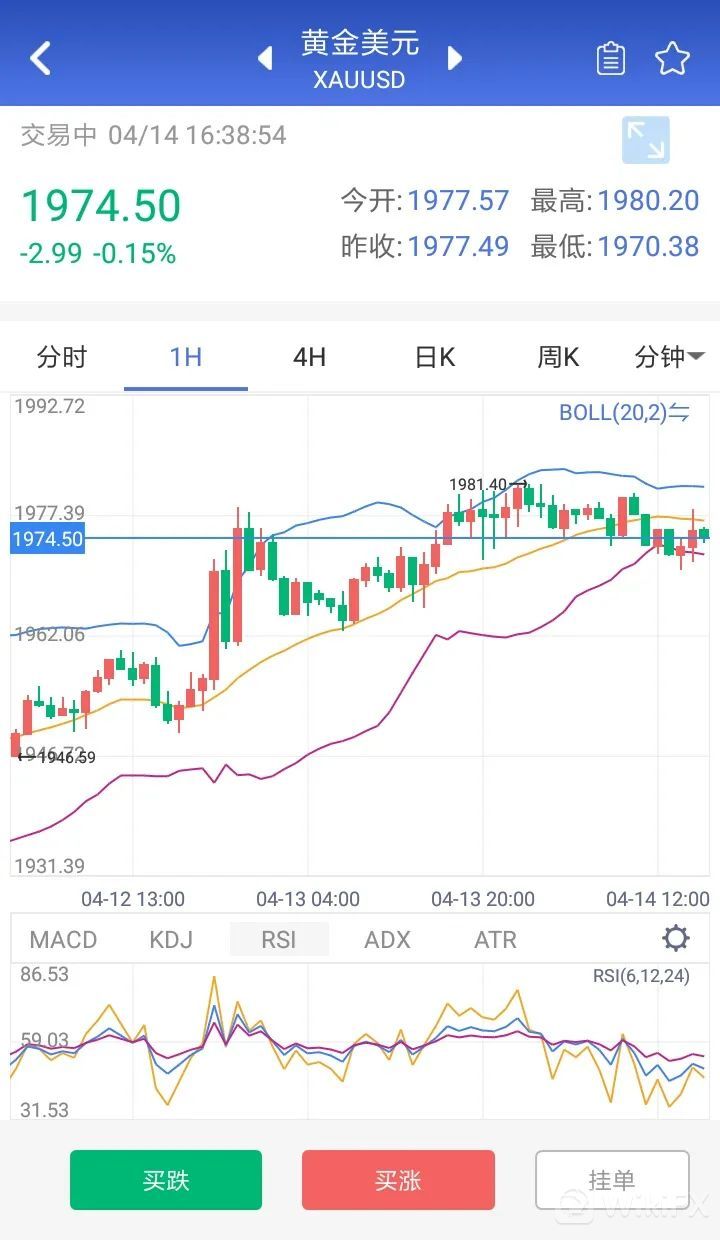Switch to the 分时 chart tab
Viewport: 720px width, 1240px height.
point(62,357)
